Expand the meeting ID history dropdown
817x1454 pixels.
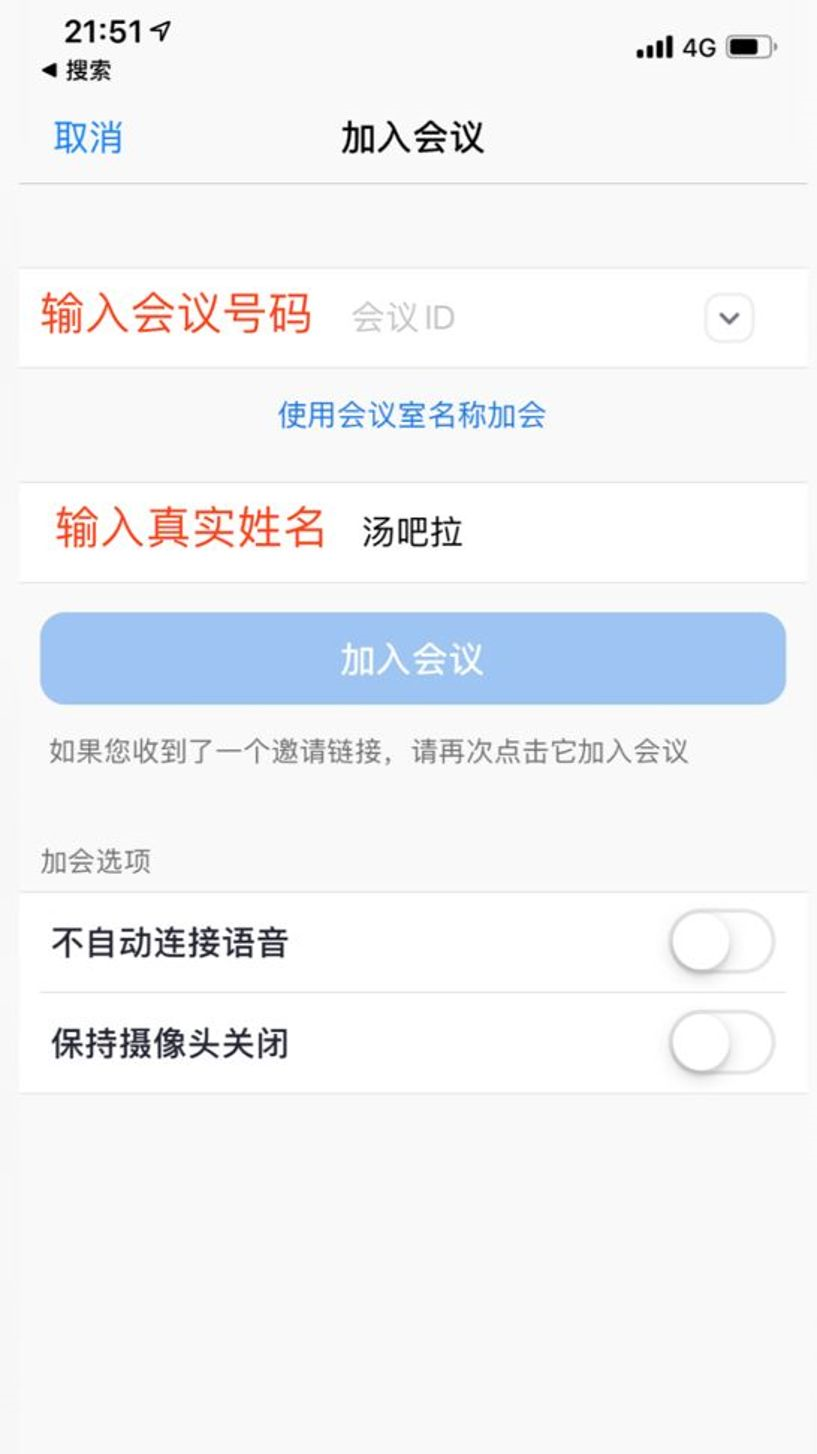tap(729, 319)
